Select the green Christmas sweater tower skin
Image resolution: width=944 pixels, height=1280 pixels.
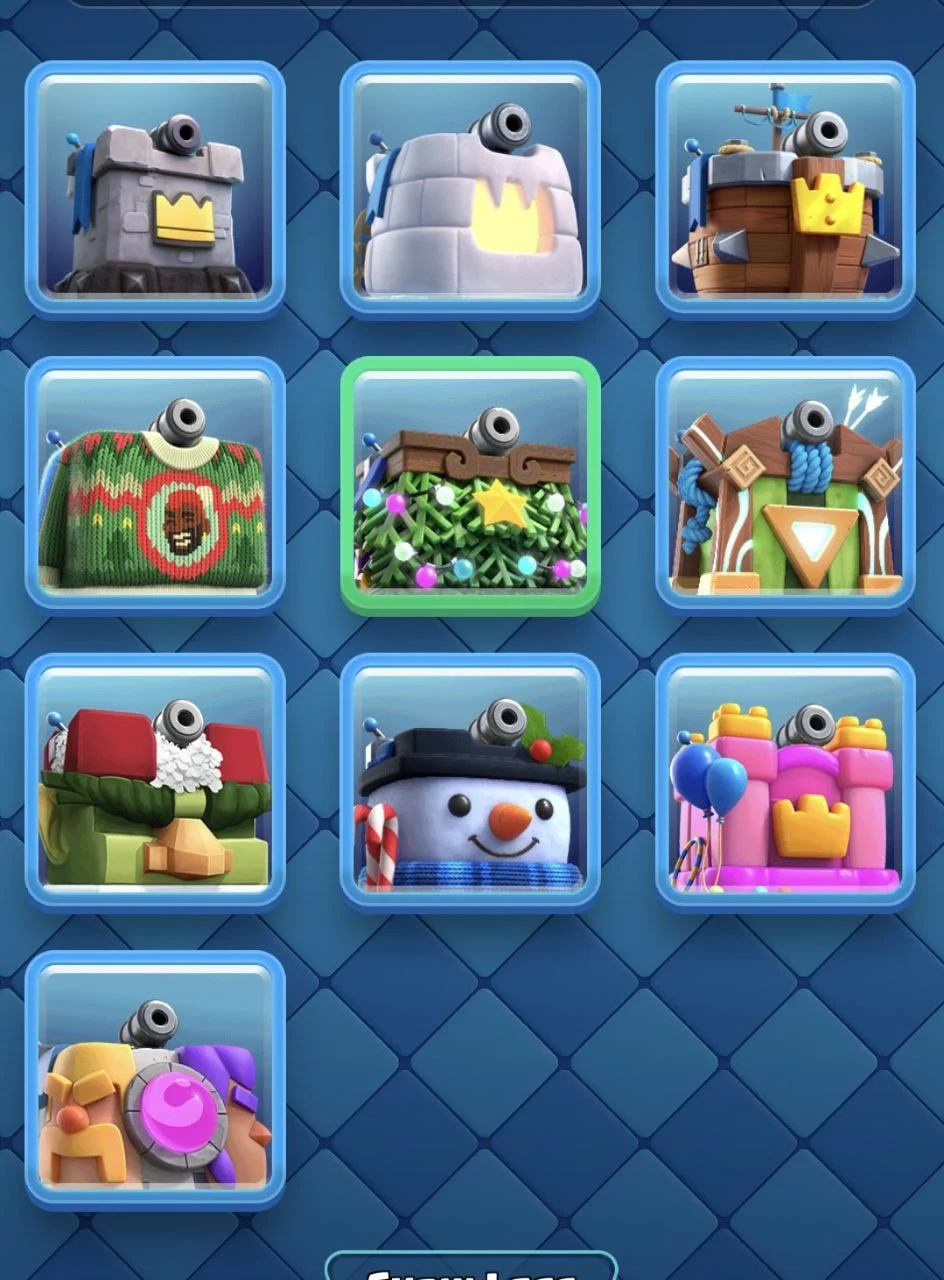pos(155,486)
